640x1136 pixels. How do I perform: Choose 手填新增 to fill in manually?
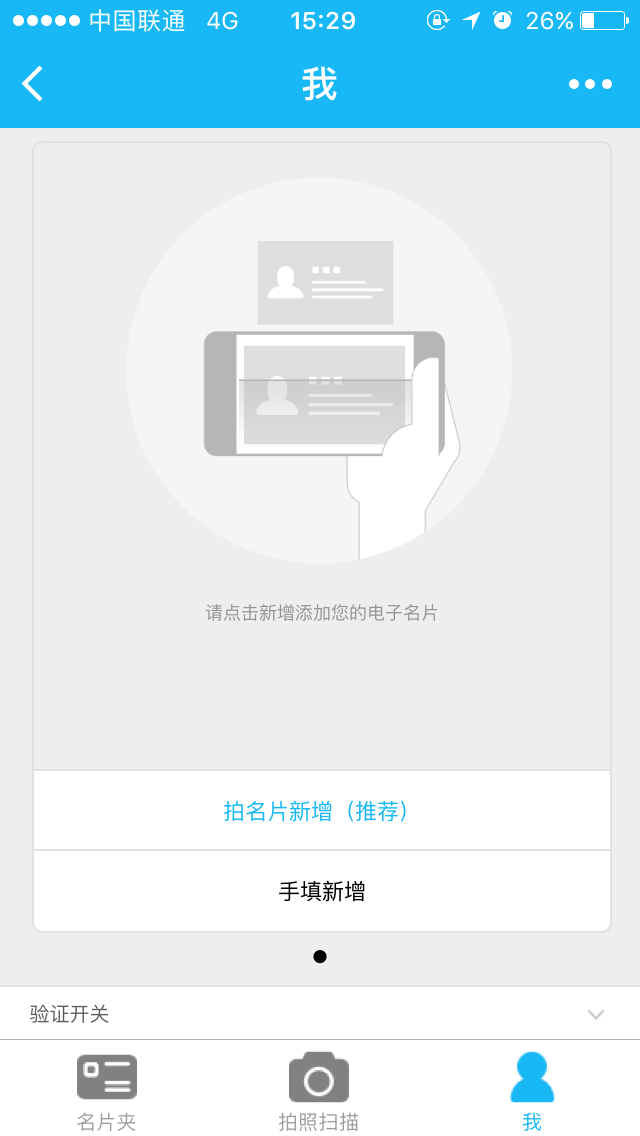pos(321,891)
